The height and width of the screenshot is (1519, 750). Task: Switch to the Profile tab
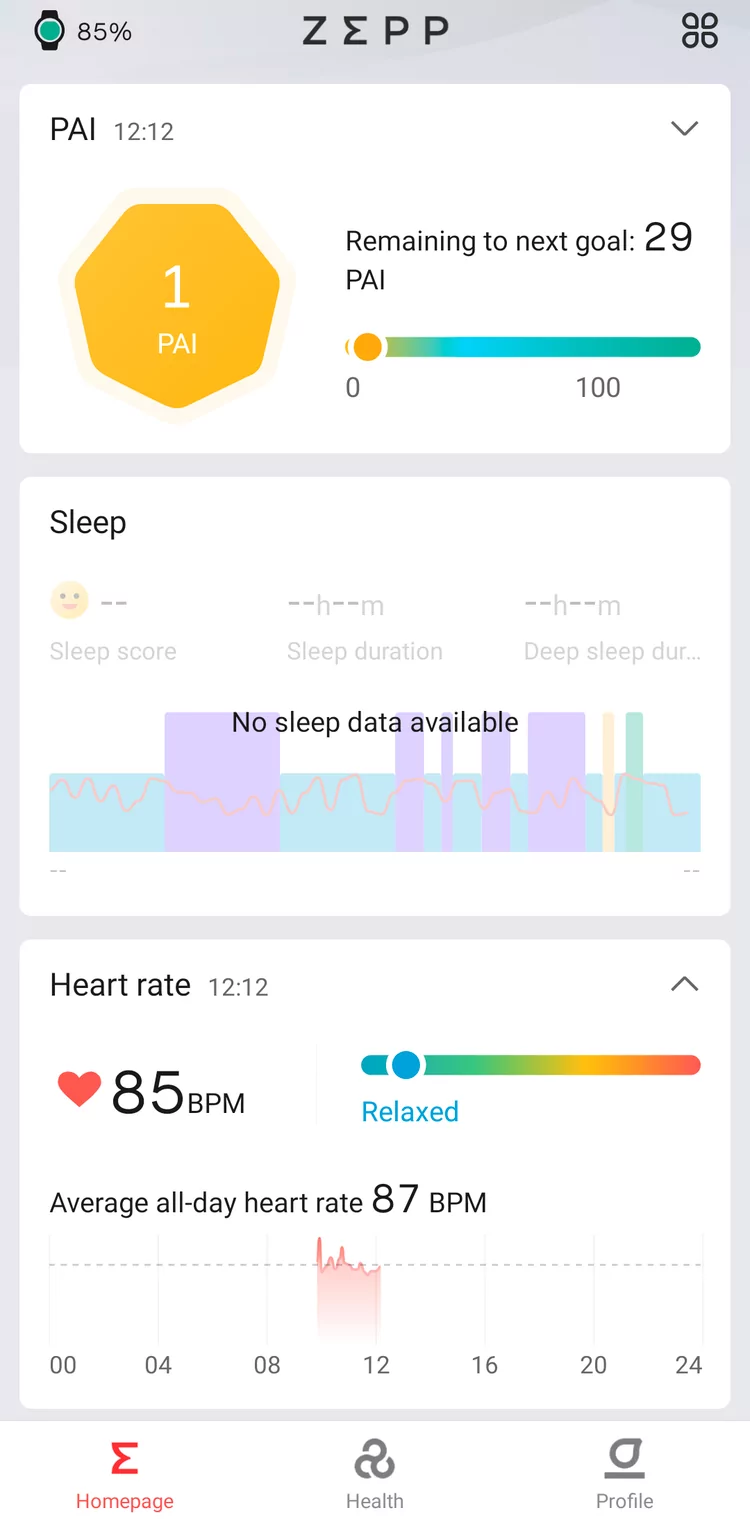625,1474
